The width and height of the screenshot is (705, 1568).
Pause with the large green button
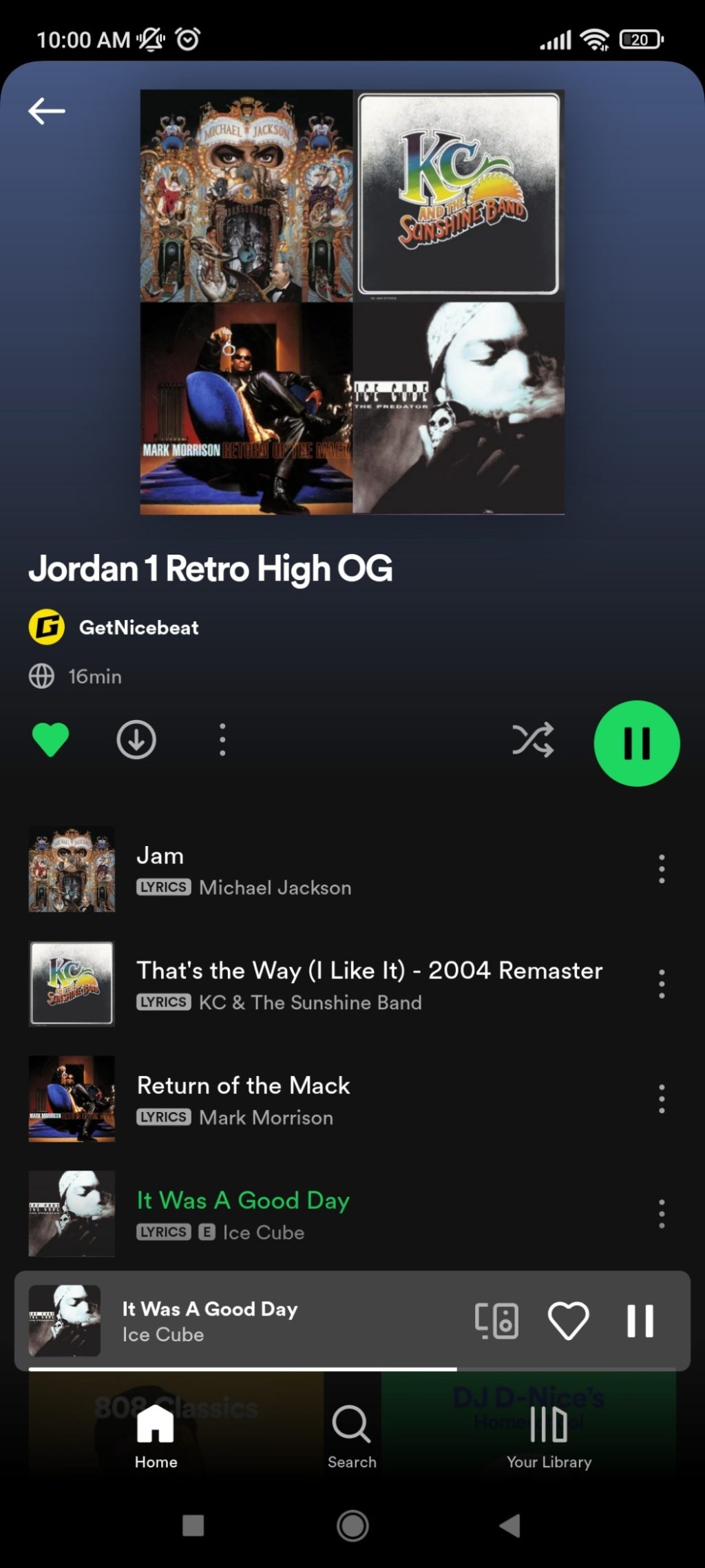(x=636, y=743)
